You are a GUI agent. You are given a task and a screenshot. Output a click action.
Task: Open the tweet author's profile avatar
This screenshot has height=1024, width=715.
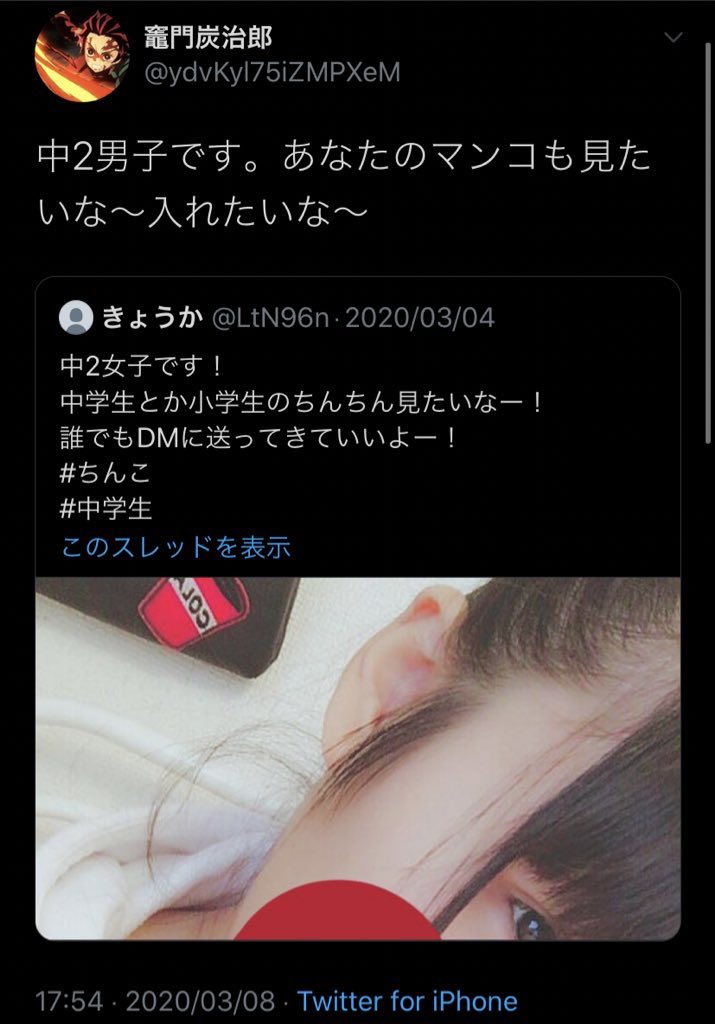[82, 55]
